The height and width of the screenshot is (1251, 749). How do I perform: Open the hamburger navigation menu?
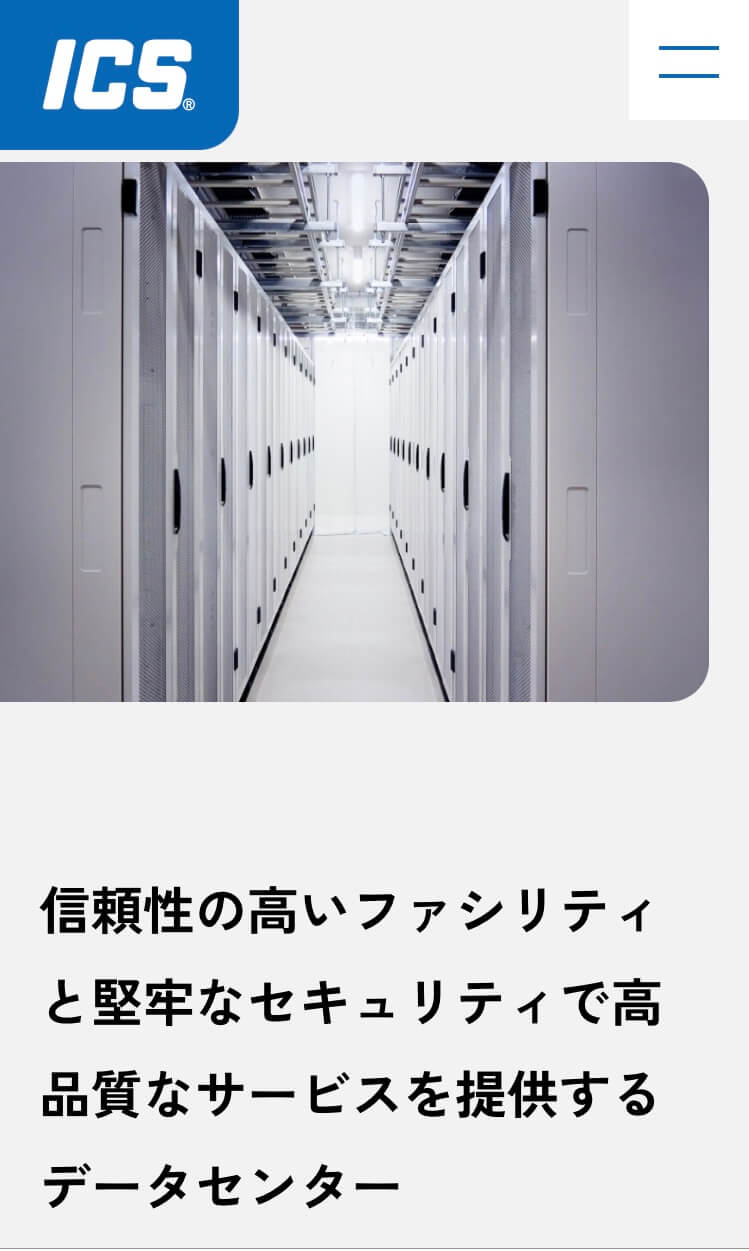689,60
